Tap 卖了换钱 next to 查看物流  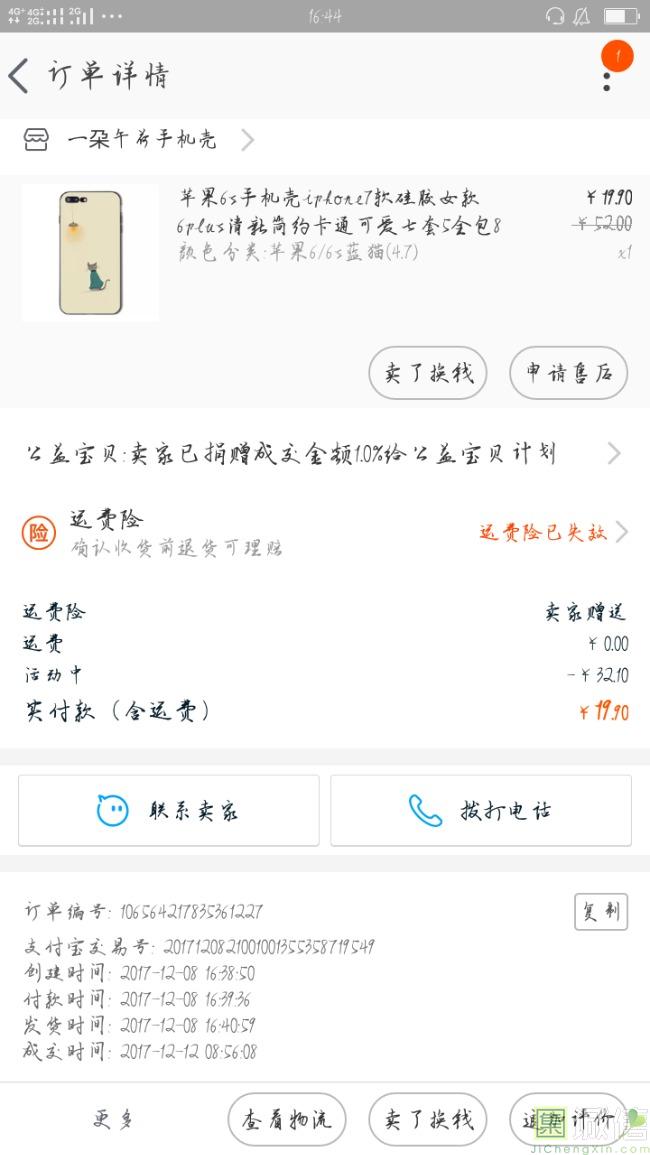click(x=428, y=1120)
